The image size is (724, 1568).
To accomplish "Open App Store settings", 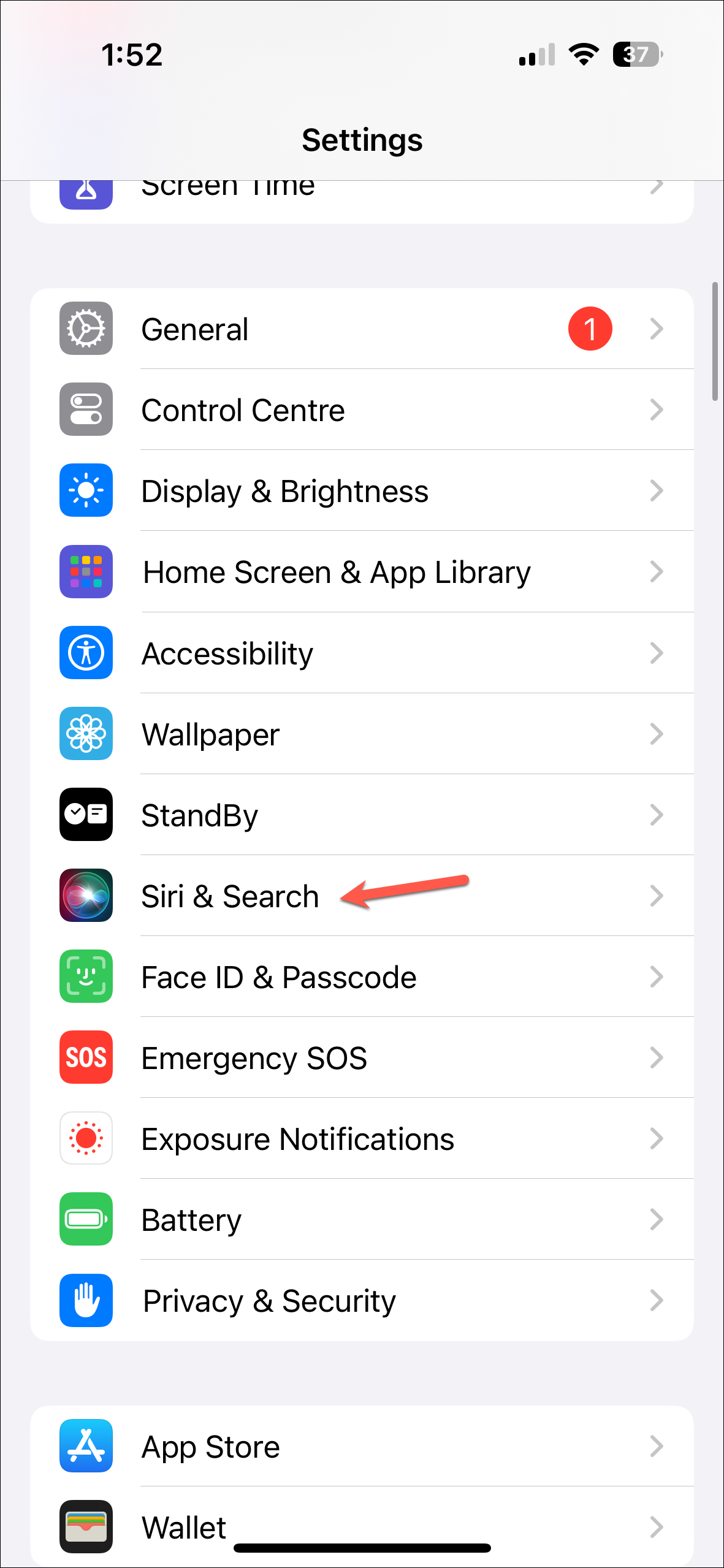I will point(362,1446).
